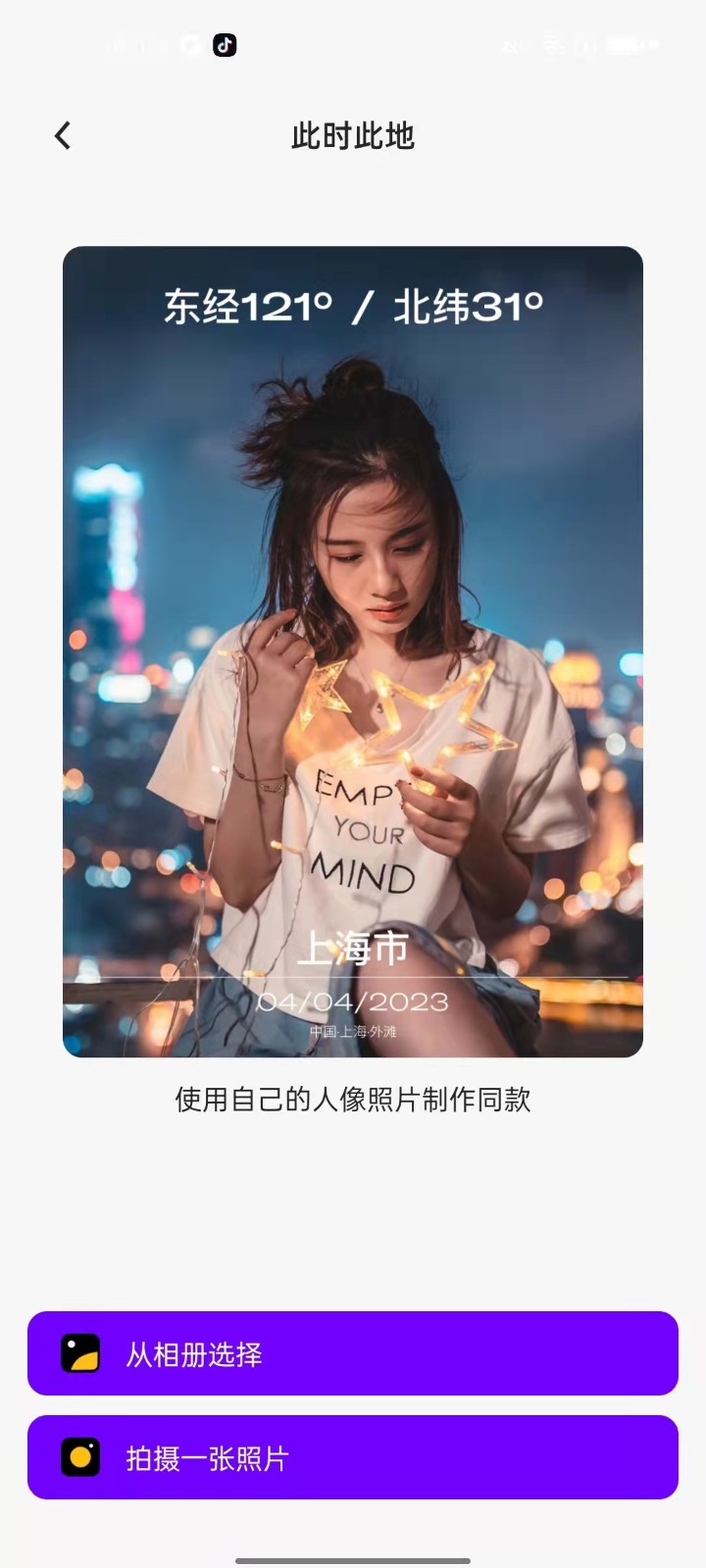This screenshot has width=706, height=1568.
Task: Tap the Wi-Fi icon in the status bar
Action: click(554, 44)
